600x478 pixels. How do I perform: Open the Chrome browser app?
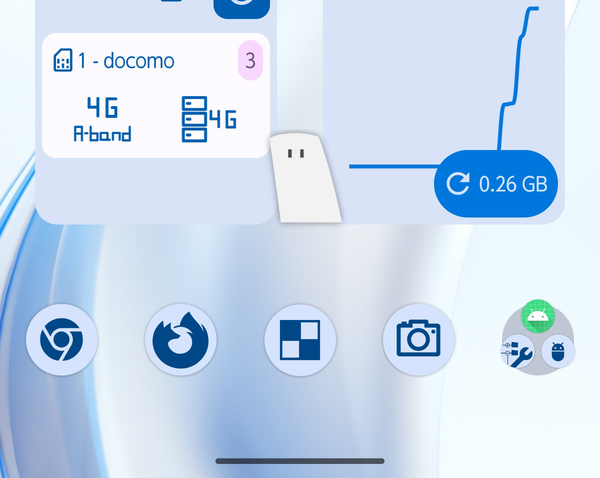[61, 340]
